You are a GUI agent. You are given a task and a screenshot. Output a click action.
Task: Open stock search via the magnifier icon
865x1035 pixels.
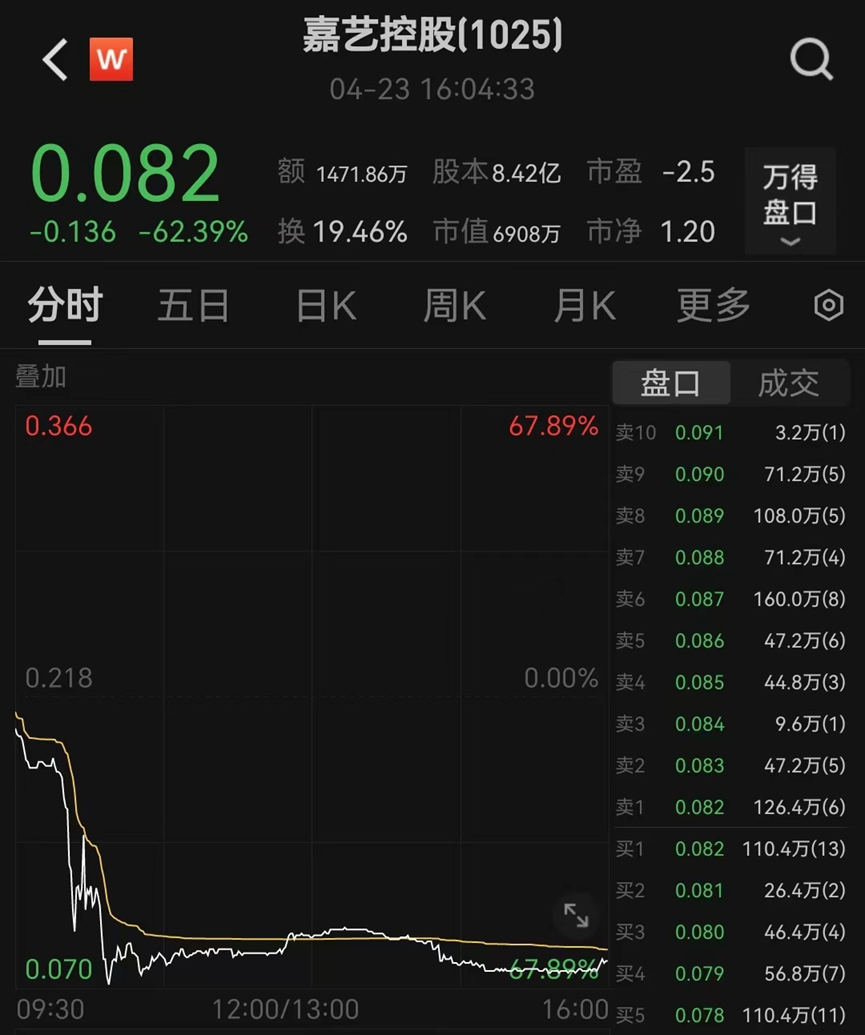tap(811, 59)
